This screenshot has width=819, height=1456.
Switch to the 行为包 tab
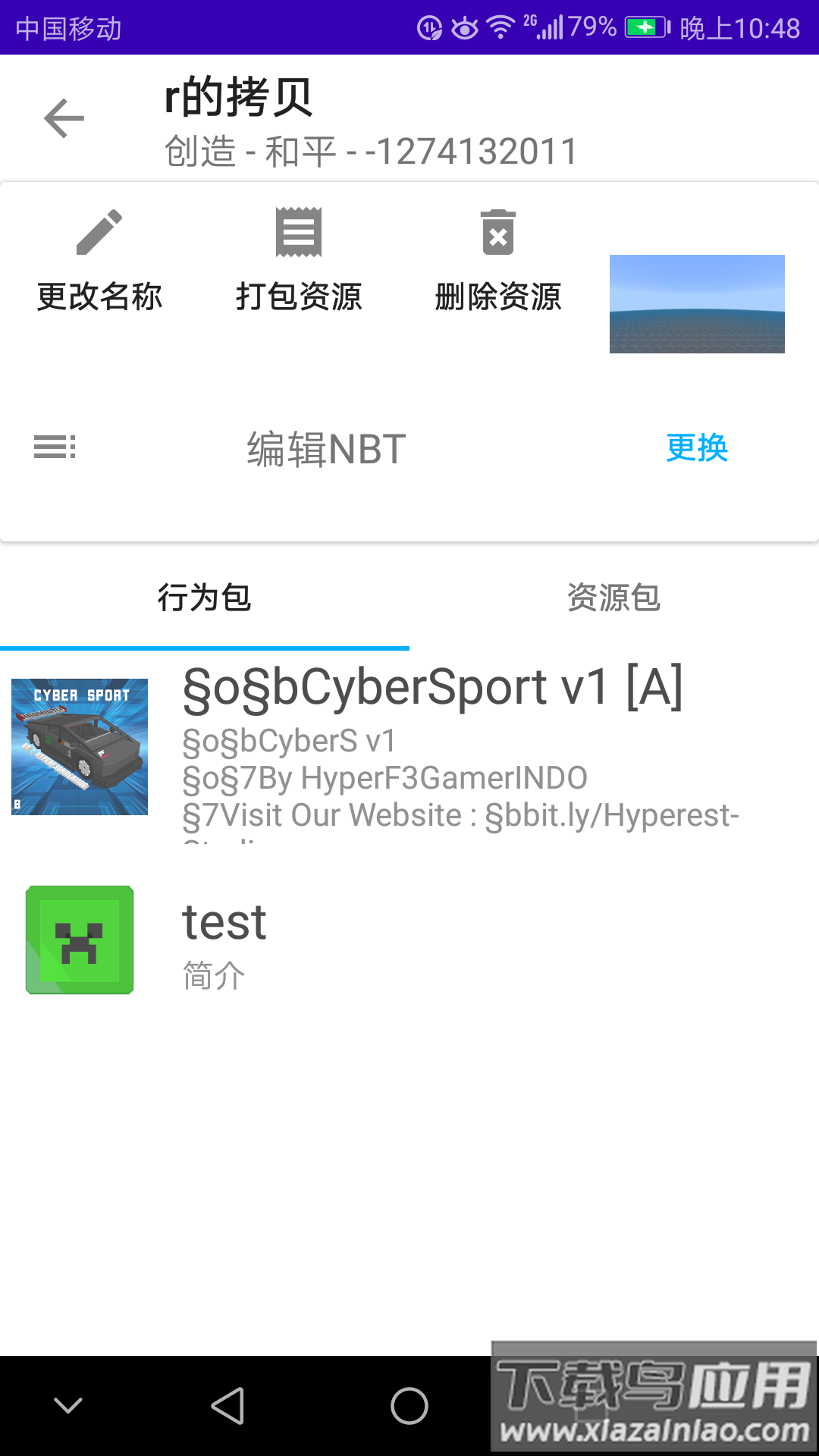205,598
